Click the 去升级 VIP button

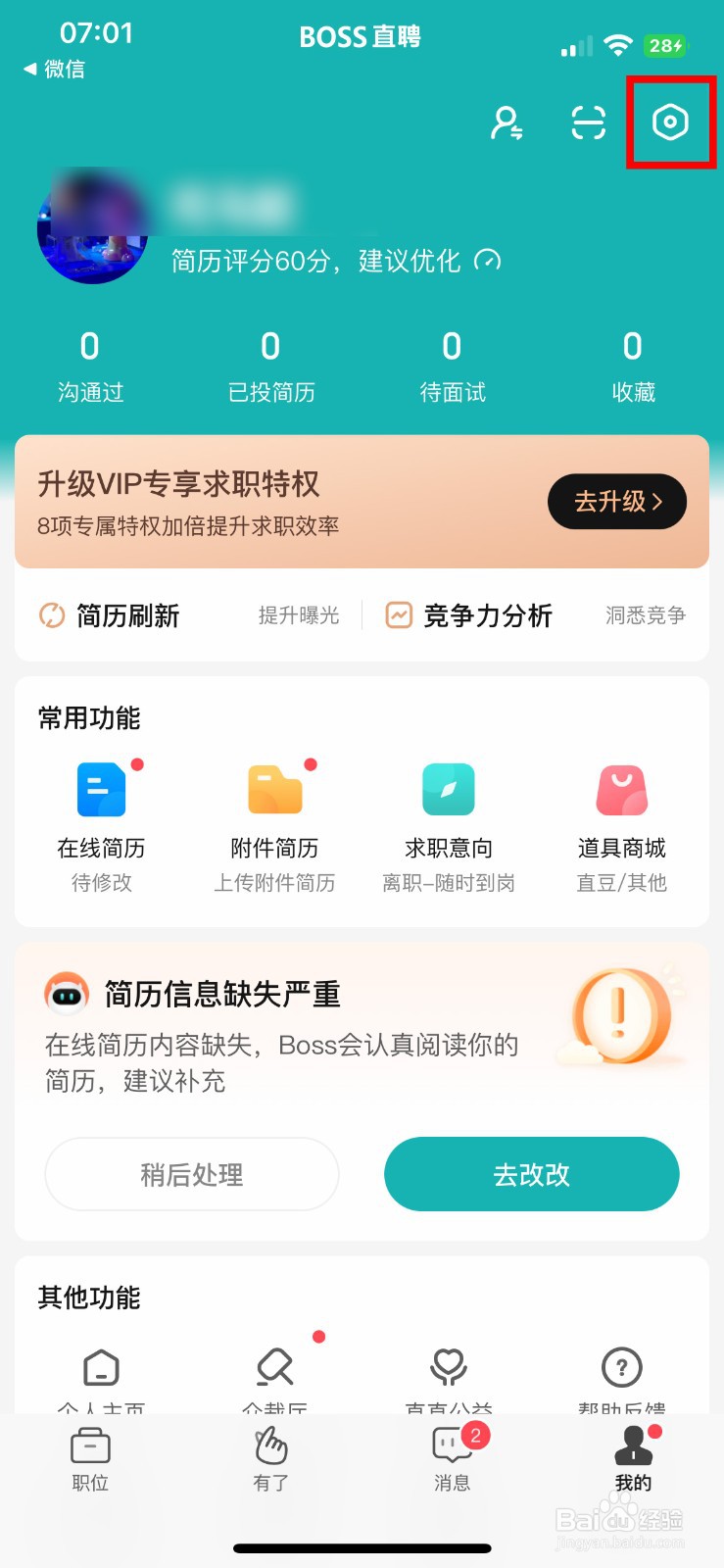point(616,502)
